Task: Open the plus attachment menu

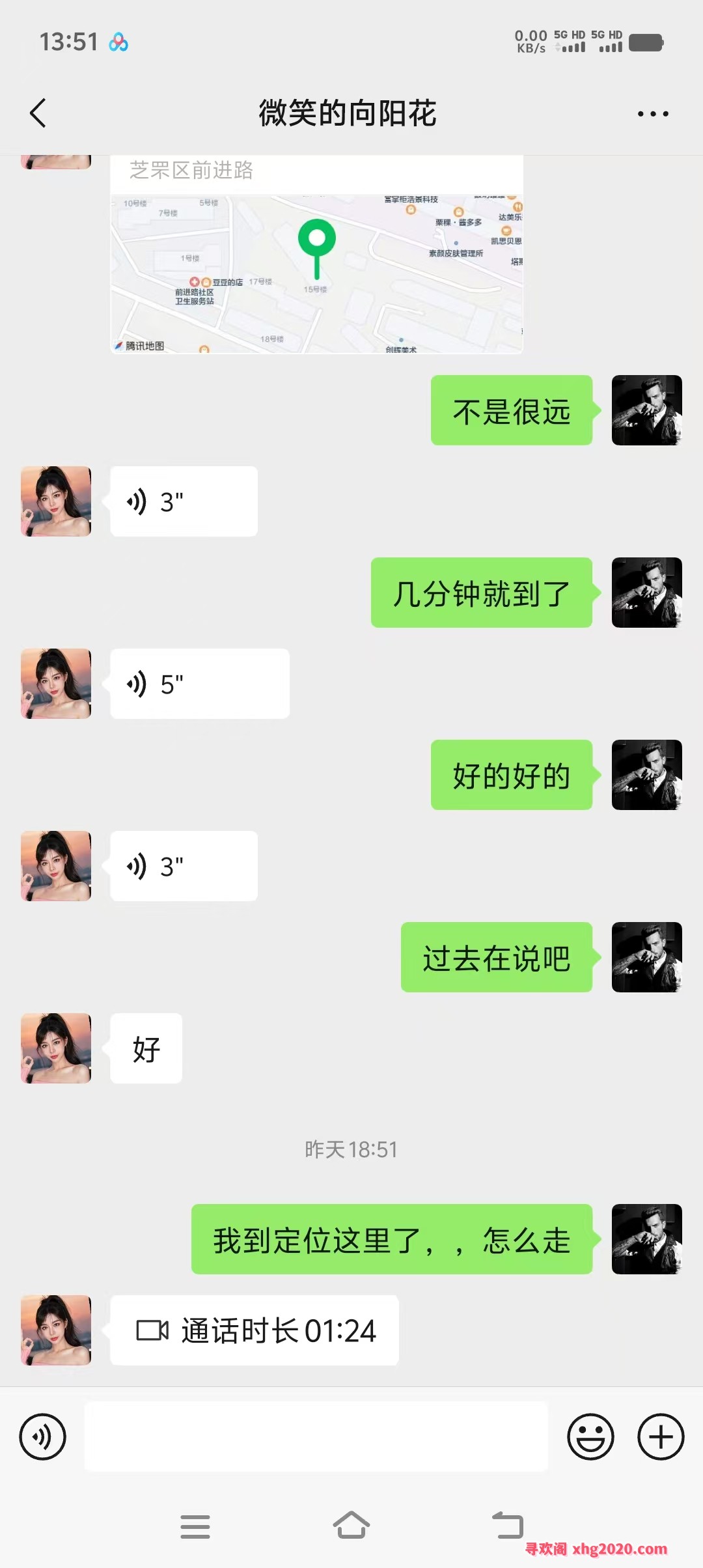Action: pyautogui.click(x=661, y=1436)
